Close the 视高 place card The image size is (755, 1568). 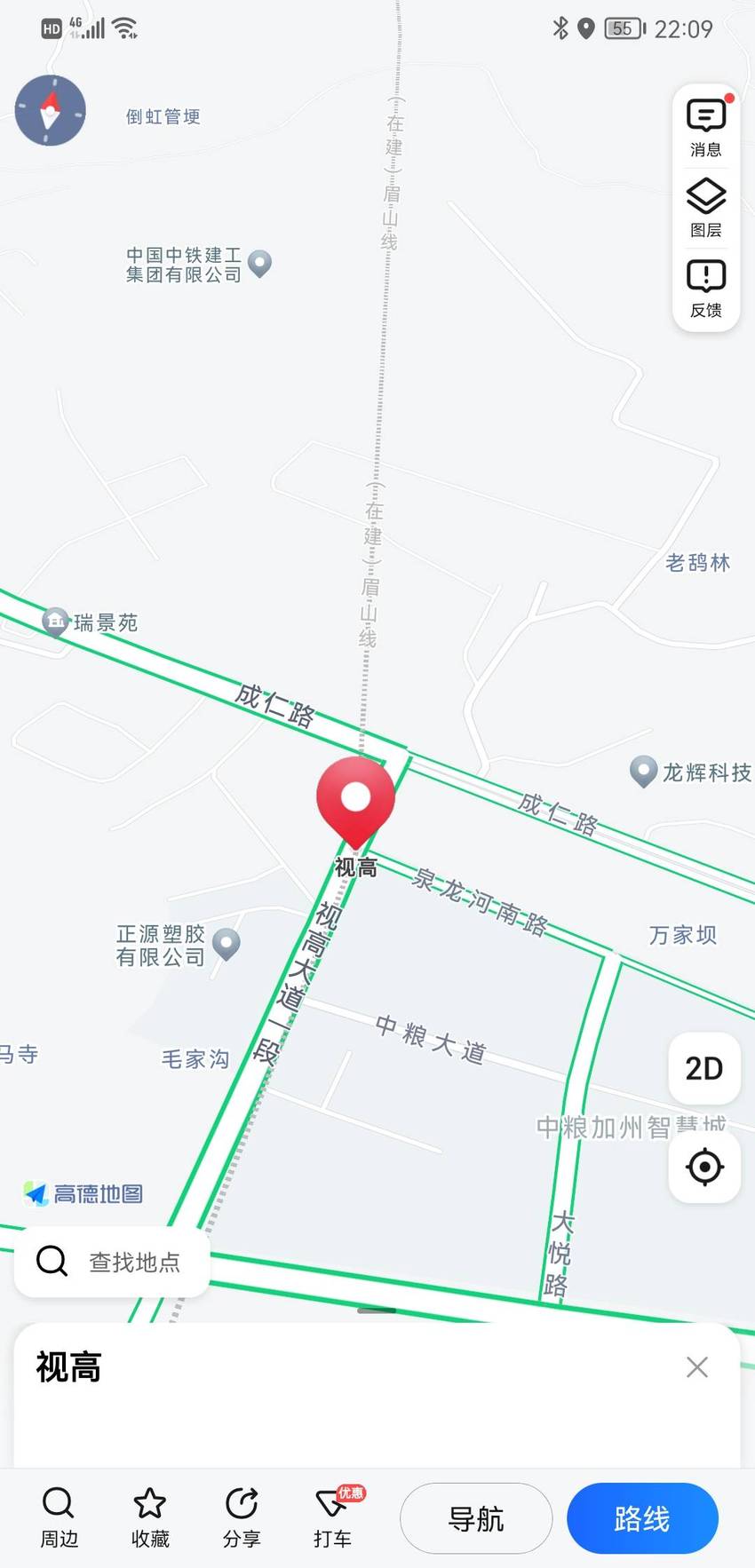[697, 1366]
